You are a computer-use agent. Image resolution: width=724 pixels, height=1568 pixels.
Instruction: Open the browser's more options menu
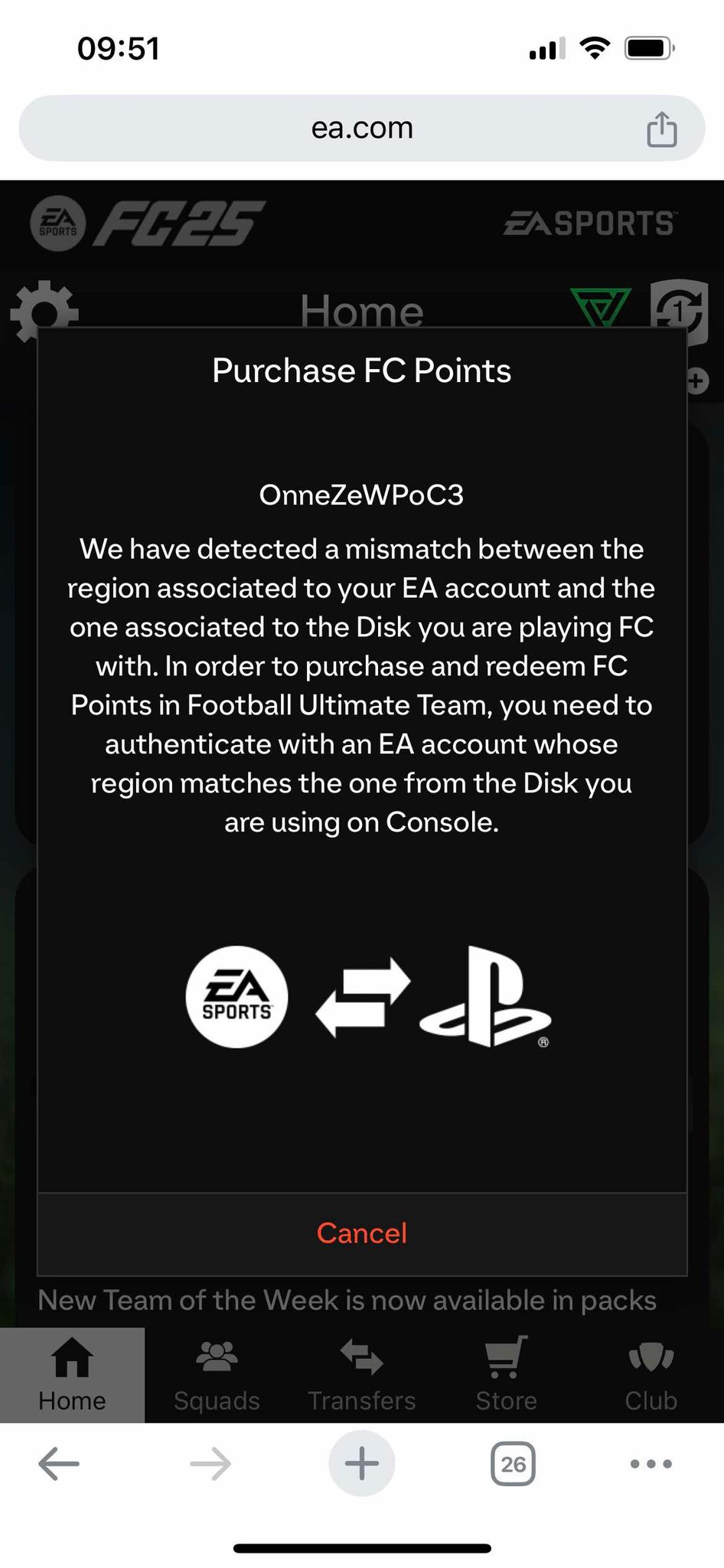tap(651, 1463)
